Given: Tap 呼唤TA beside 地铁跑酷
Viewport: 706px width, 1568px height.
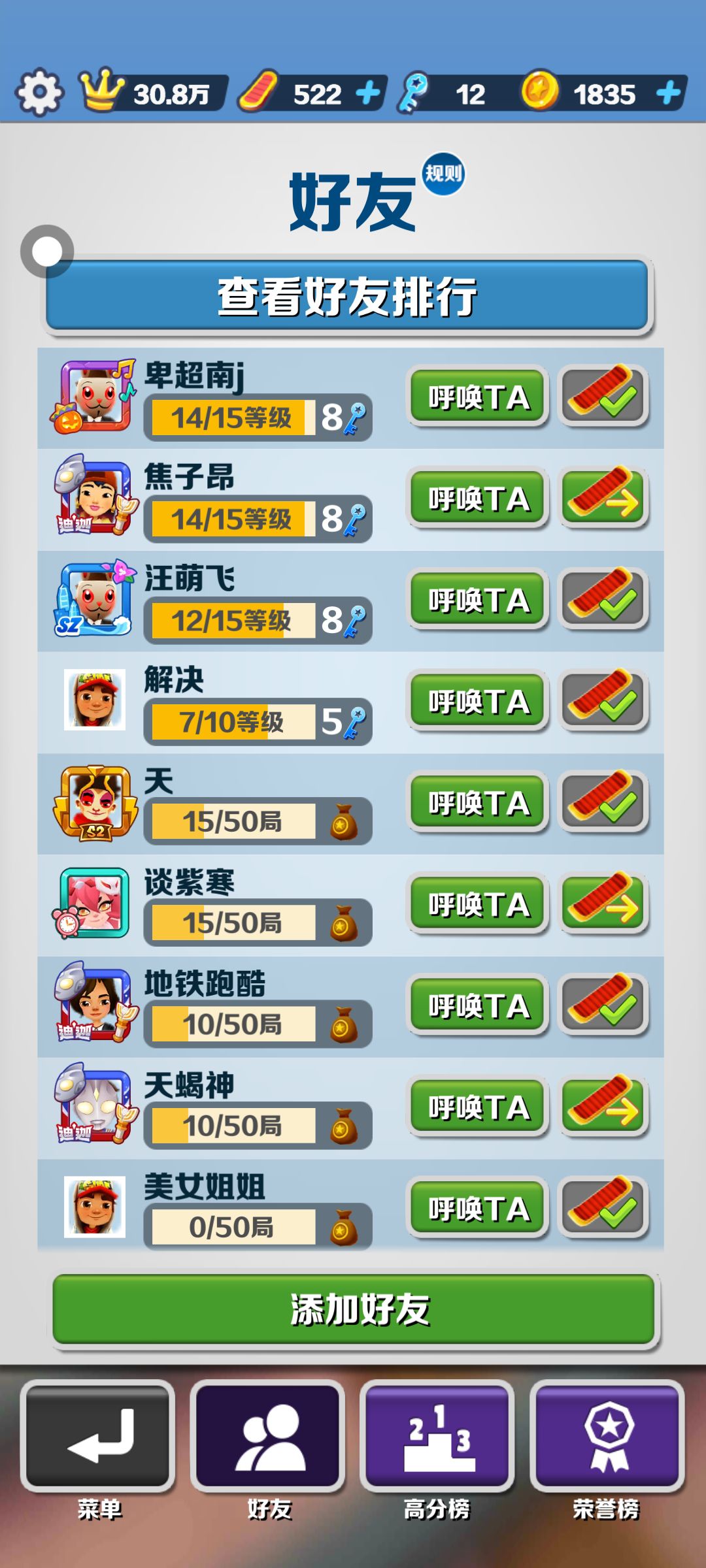Looking at the screenshot, I should click(478, 1005).
